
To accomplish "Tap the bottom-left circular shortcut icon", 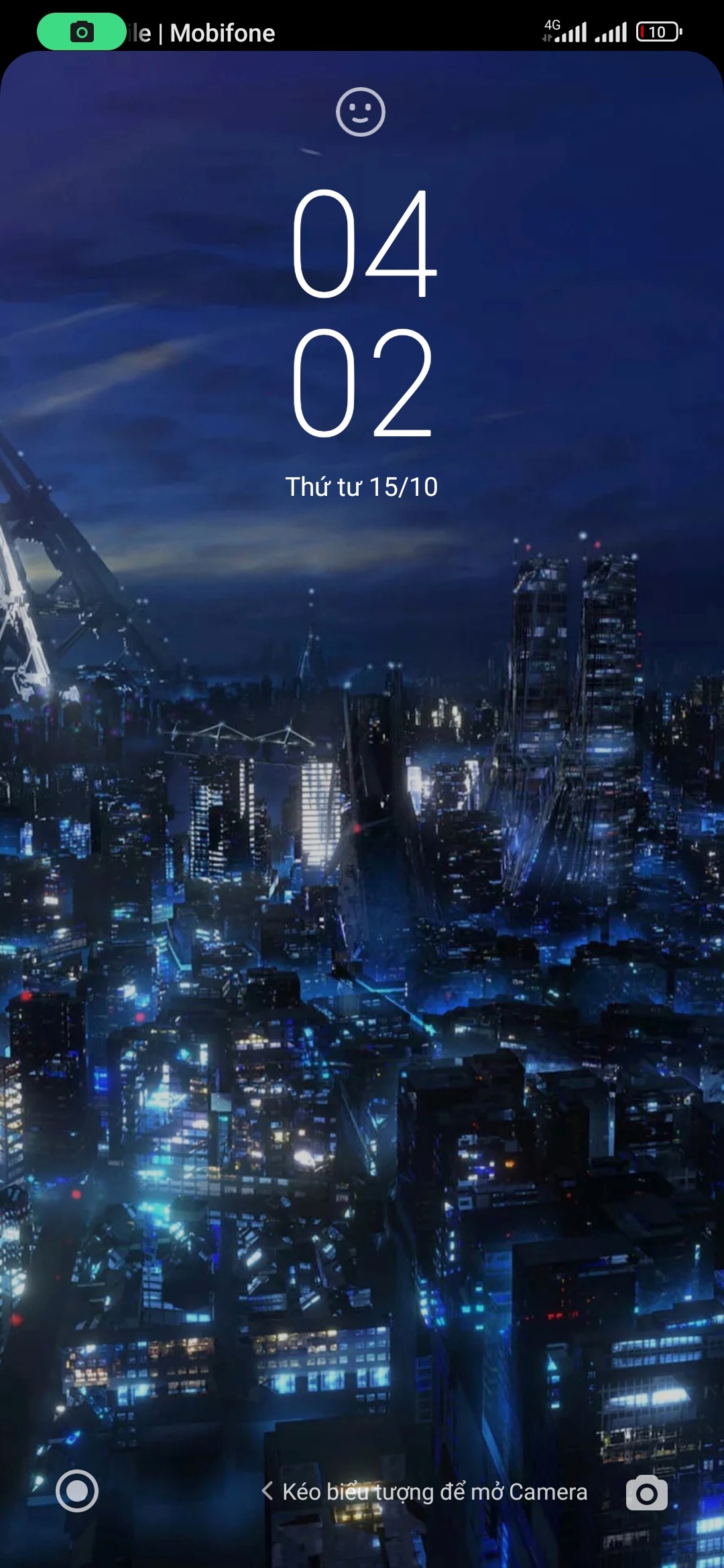I will 77,1491.
